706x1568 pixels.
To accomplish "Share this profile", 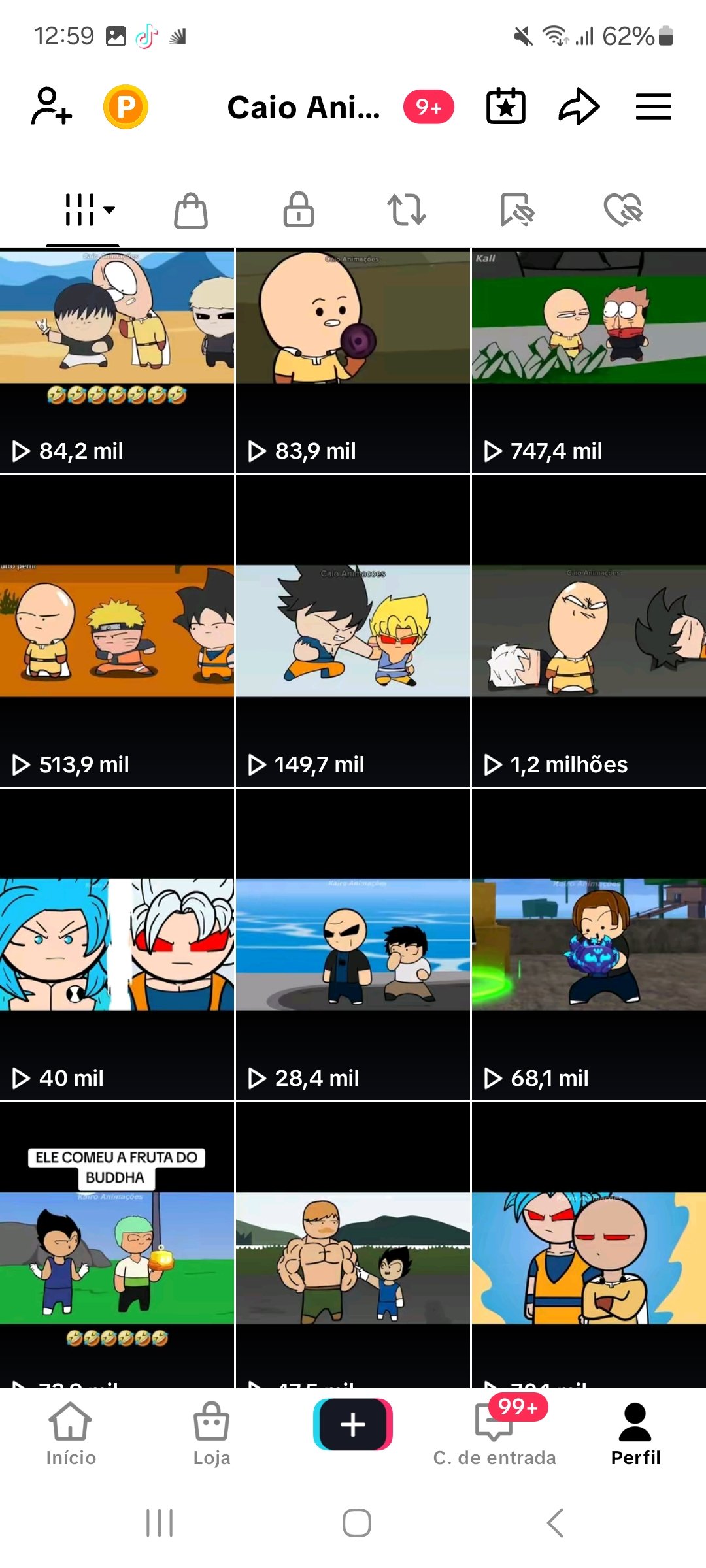I will pyautogui.click(x=579, y=106).
